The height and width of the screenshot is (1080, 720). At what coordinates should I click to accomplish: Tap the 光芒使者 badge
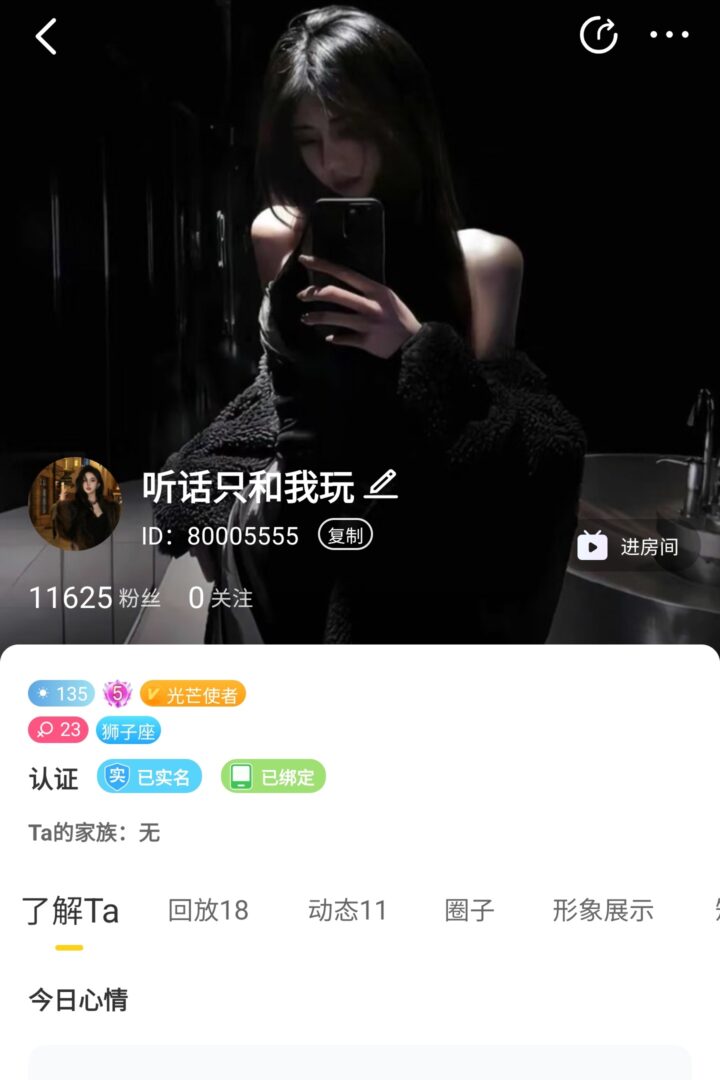point(193,694)
